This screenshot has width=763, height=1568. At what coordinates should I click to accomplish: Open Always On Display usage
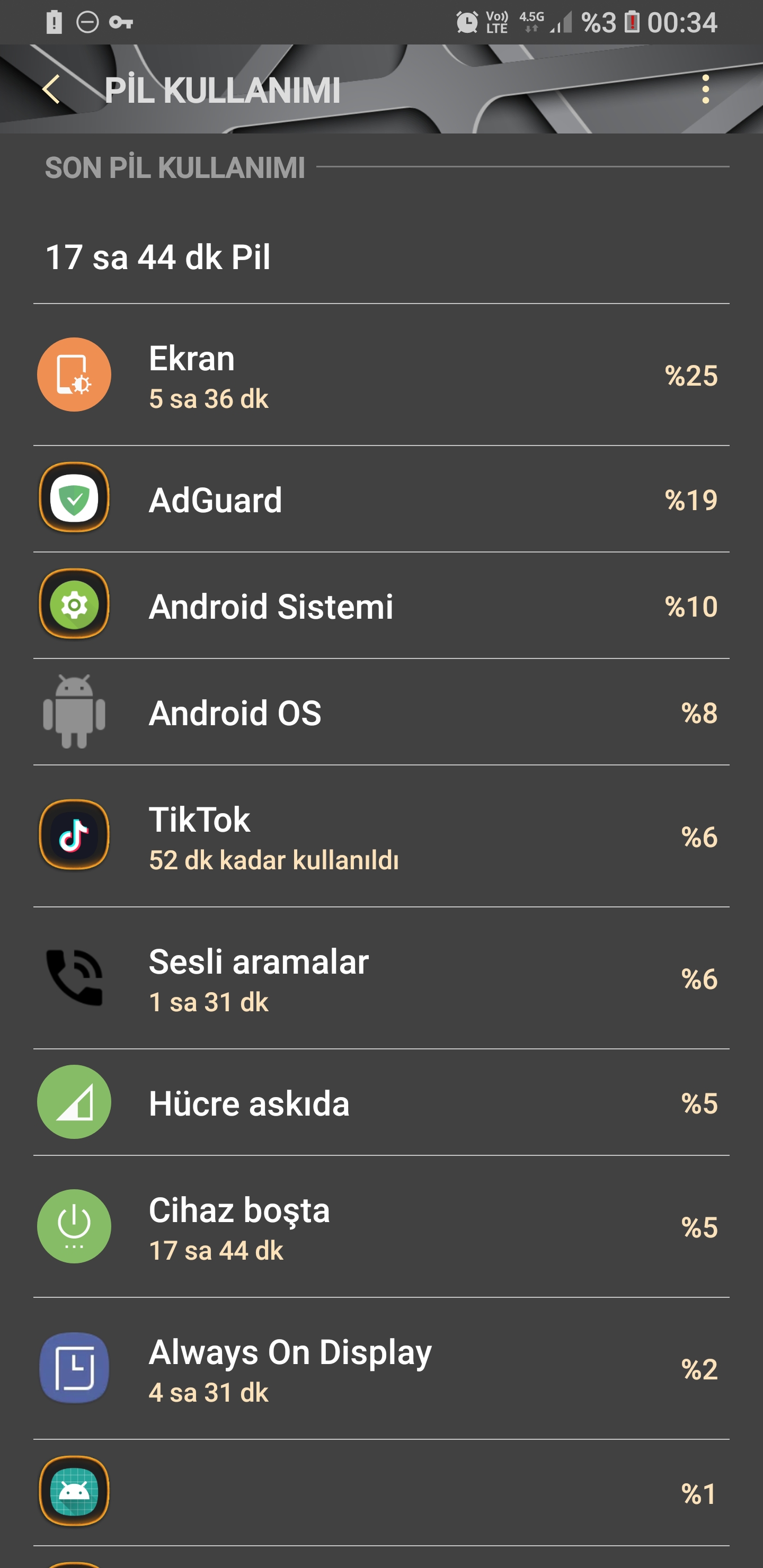[x=381, y=1368]
